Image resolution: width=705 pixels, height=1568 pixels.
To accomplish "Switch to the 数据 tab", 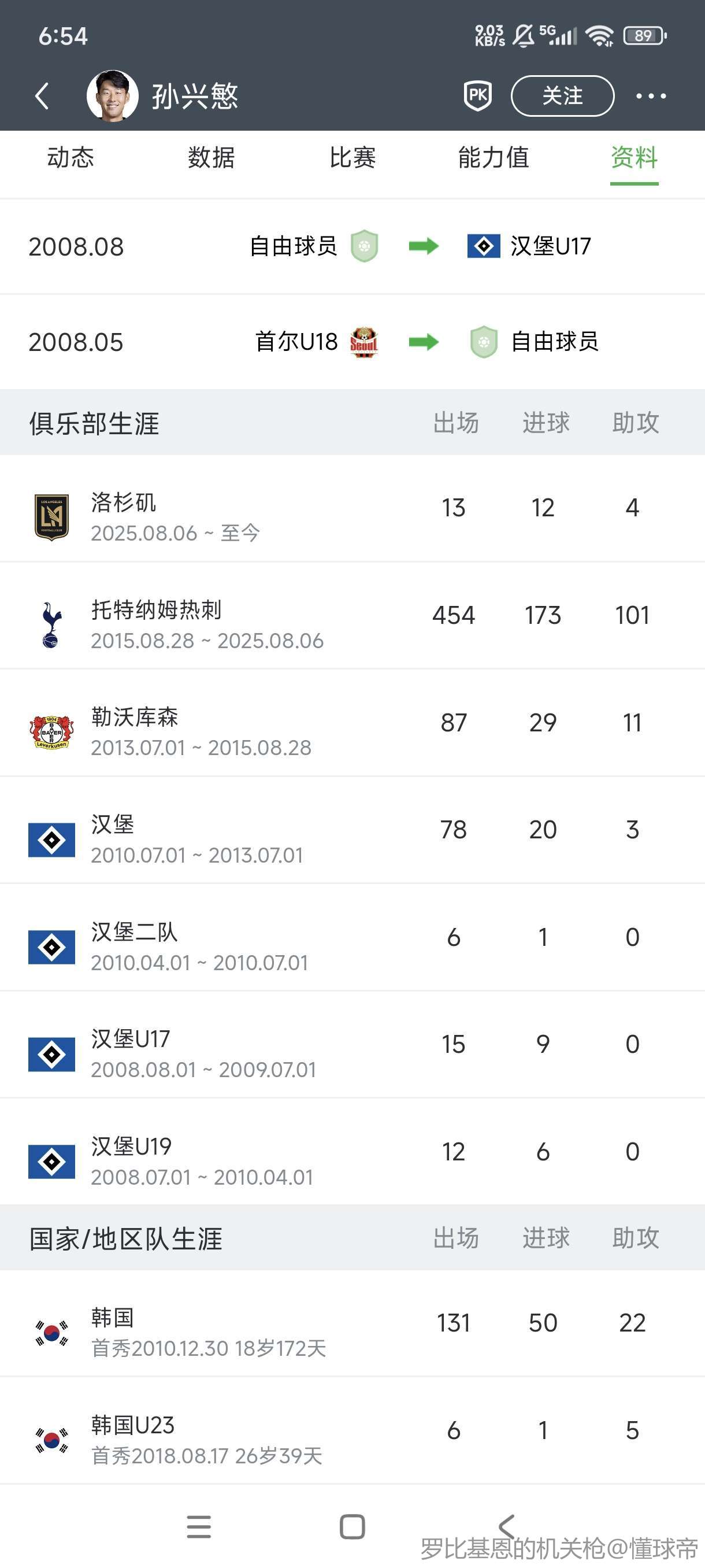I will [x=211, y=158].
